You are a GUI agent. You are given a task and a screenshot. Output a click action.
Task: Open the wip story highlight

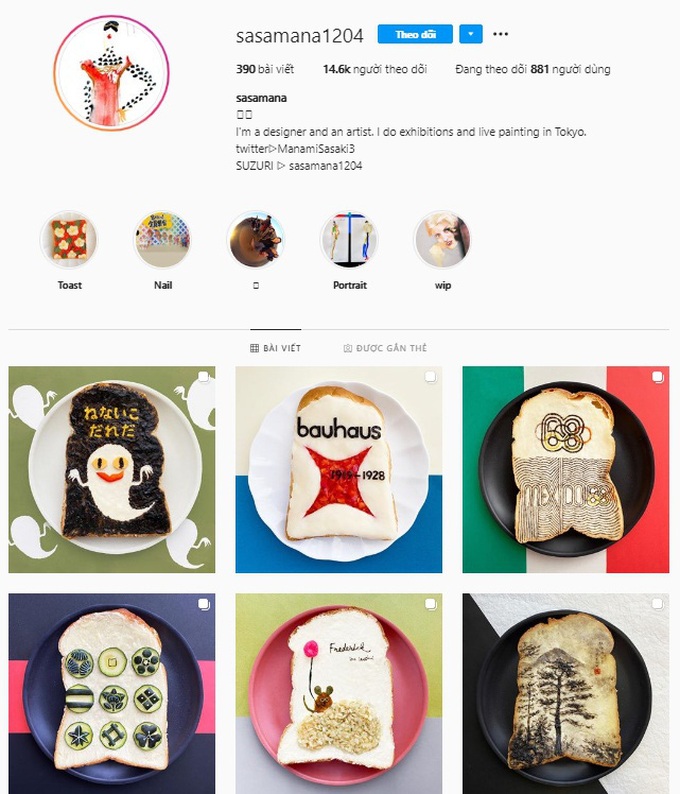coord(442,240)
